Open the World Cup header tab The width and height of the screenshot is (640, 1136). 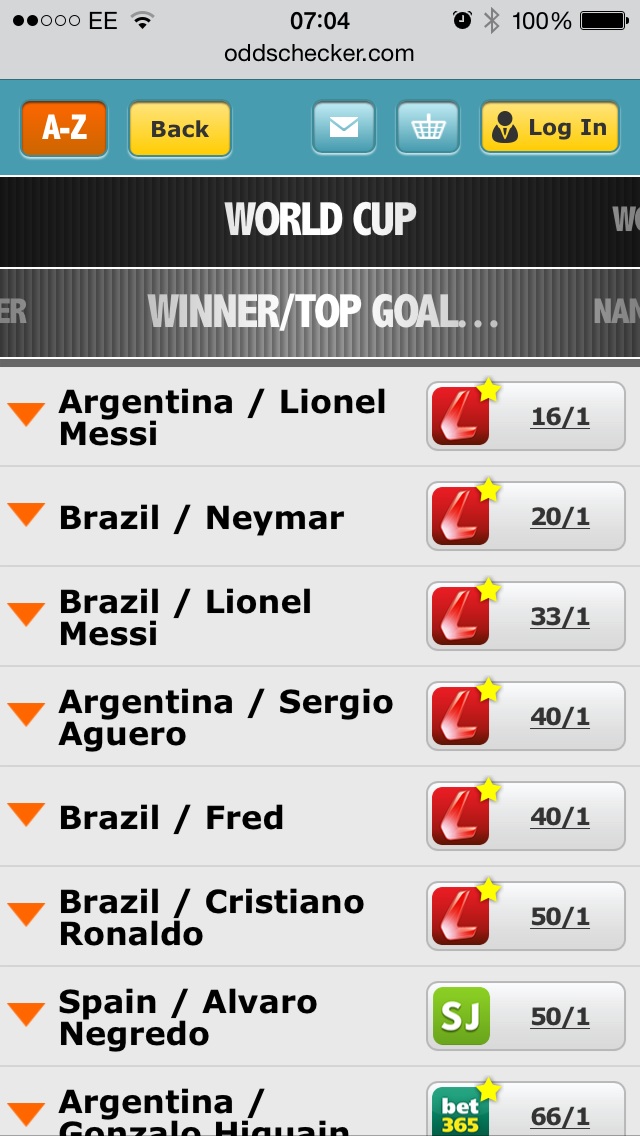(320, 220)
